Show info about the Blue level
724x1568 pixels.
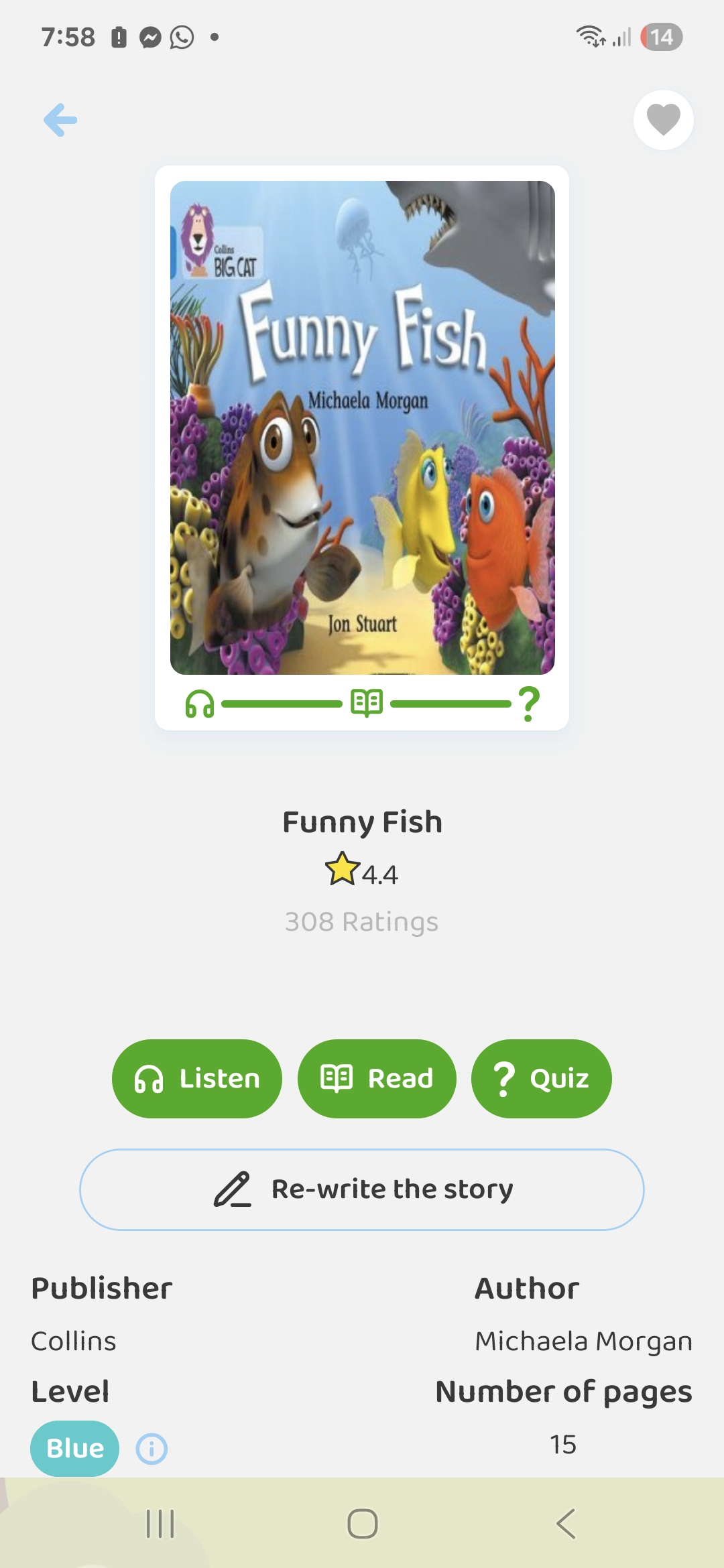[x=152, y=1449]
